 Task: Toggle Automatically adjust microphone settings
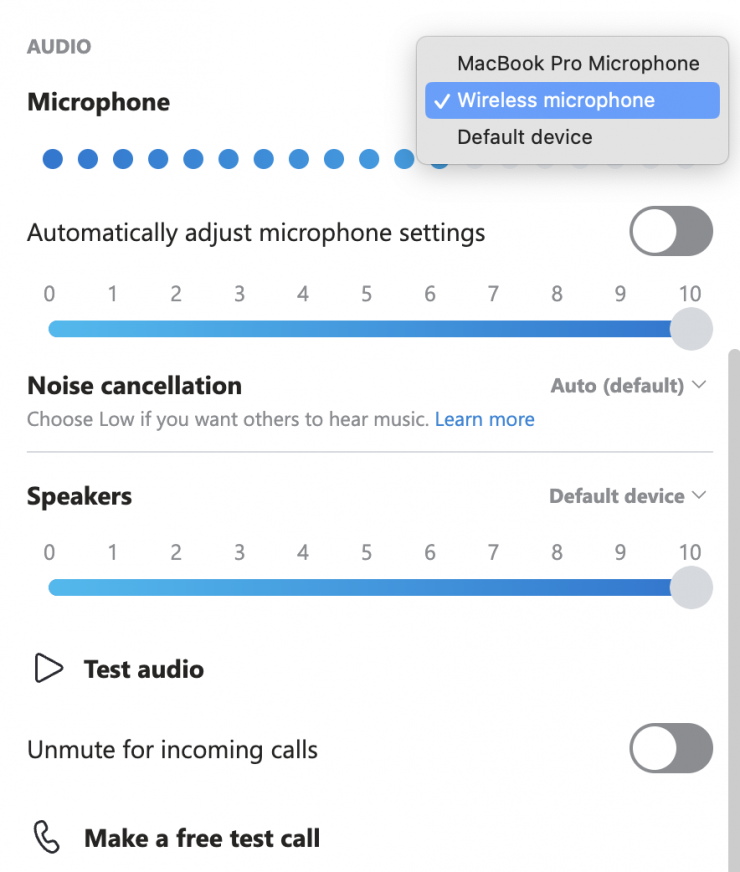pyautogui.click(x=670, y=232)
